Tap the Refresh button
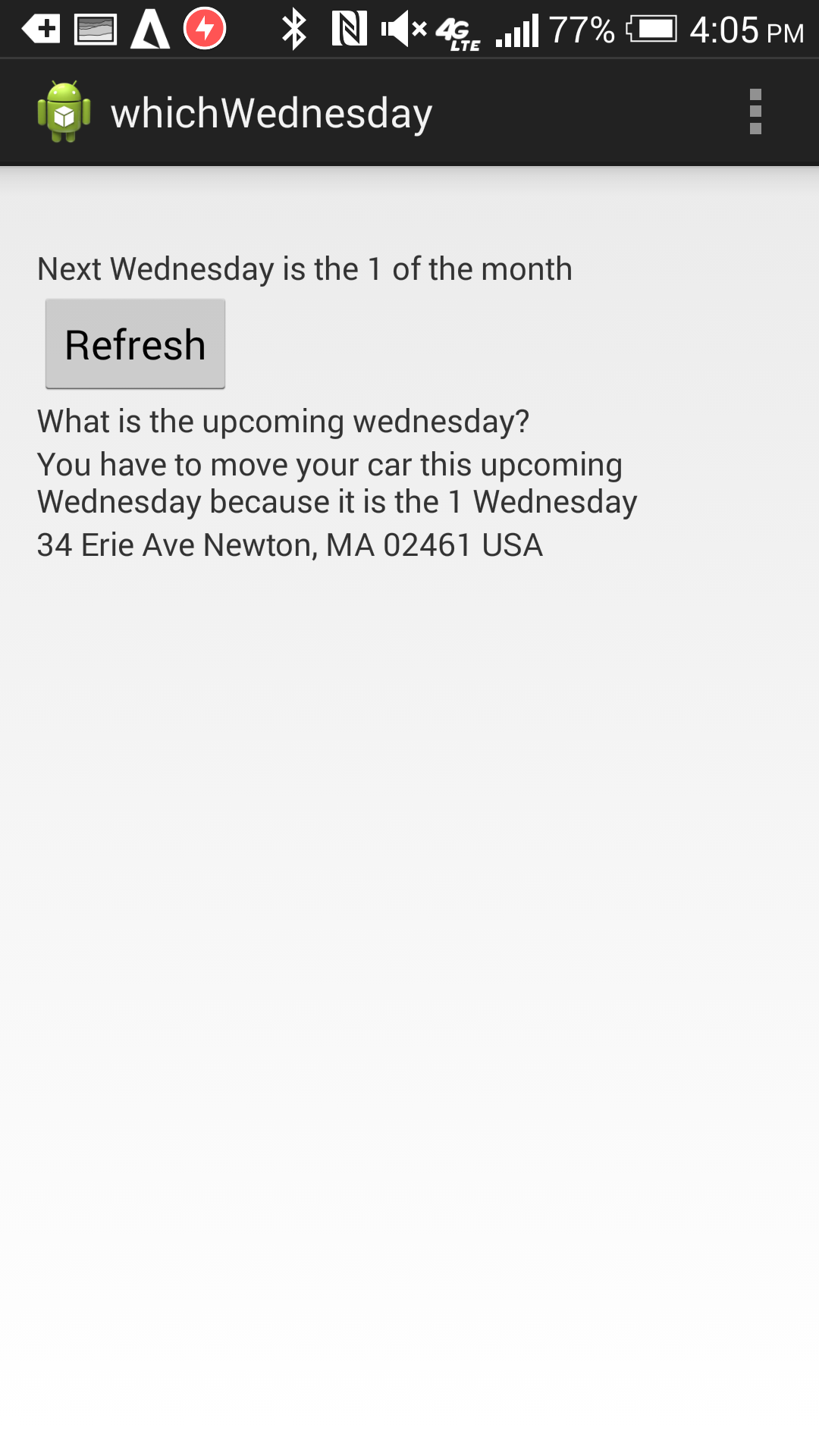The image size is (819, 1456). coord(135,344)
